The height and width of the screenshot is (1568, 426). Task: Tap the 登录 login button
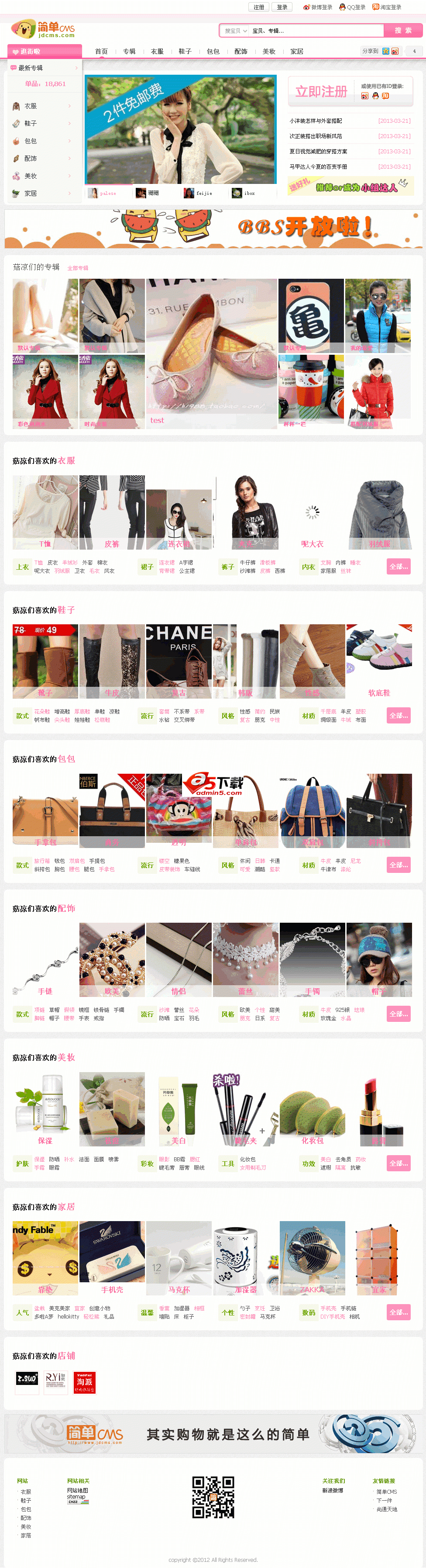click(282, 7)
